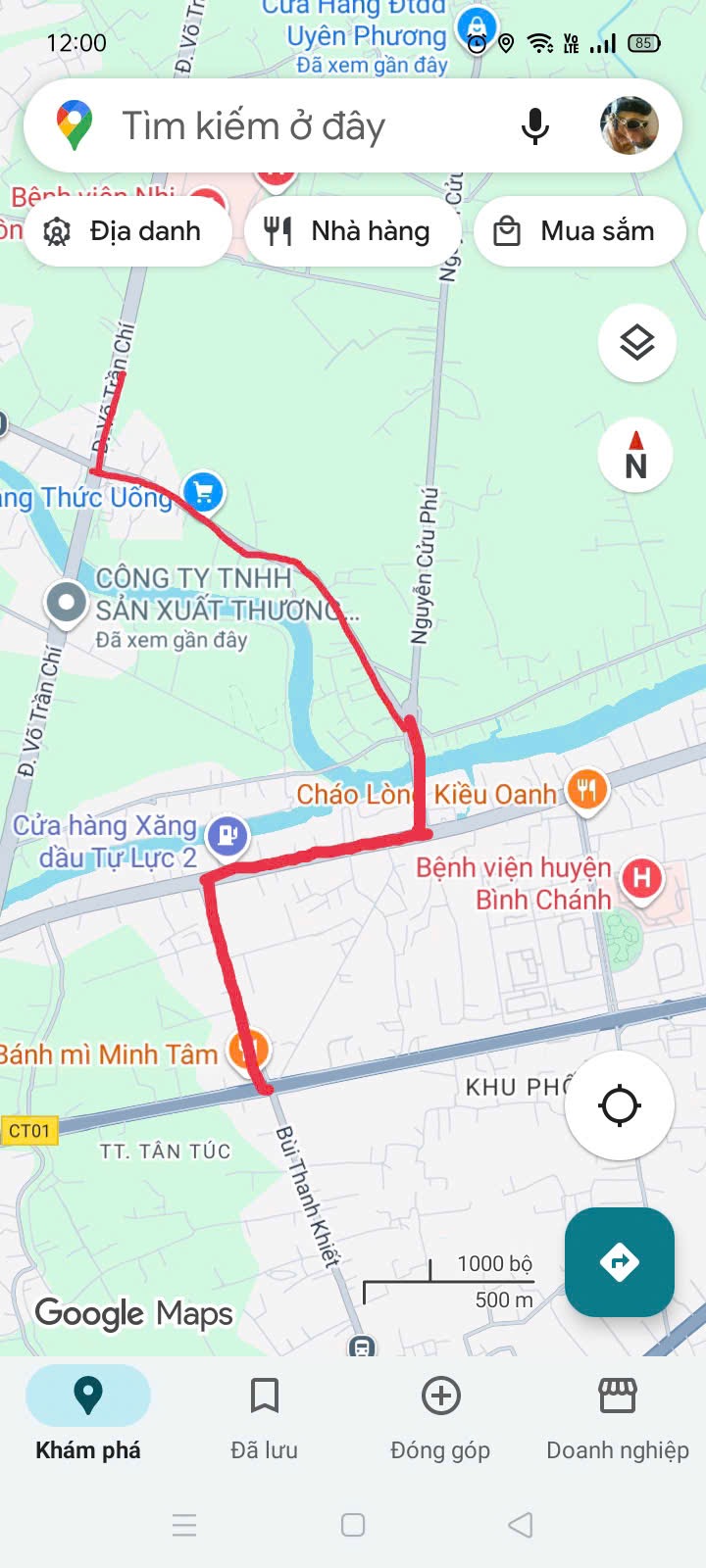This screenshot has width=706, height=1568.
Task: Open the "Bệnh viện huyện Bình Chánh" marker
Action: (x=642, y=878)
